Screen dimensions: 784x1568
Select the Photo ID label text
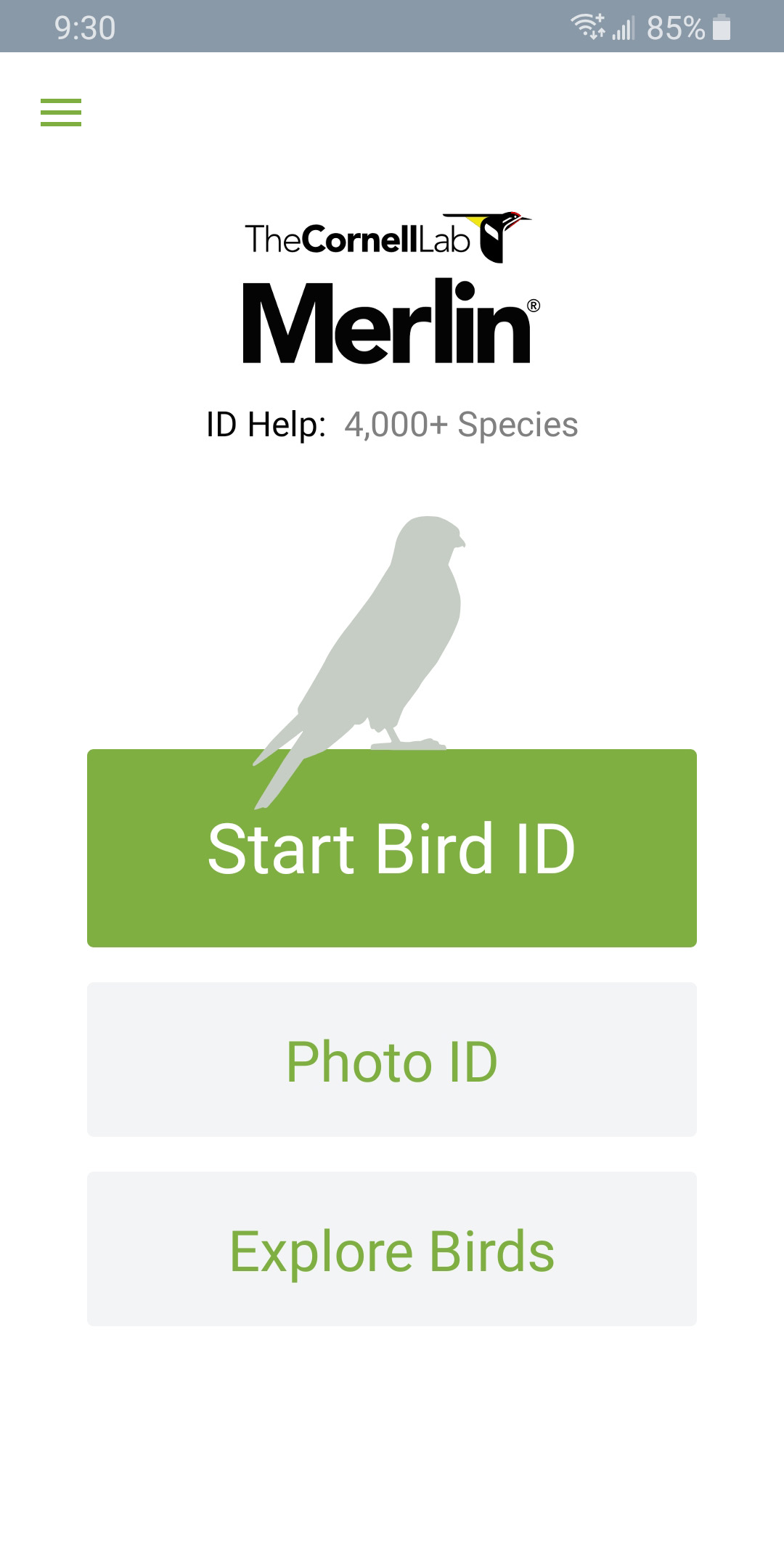point(392,1060)
